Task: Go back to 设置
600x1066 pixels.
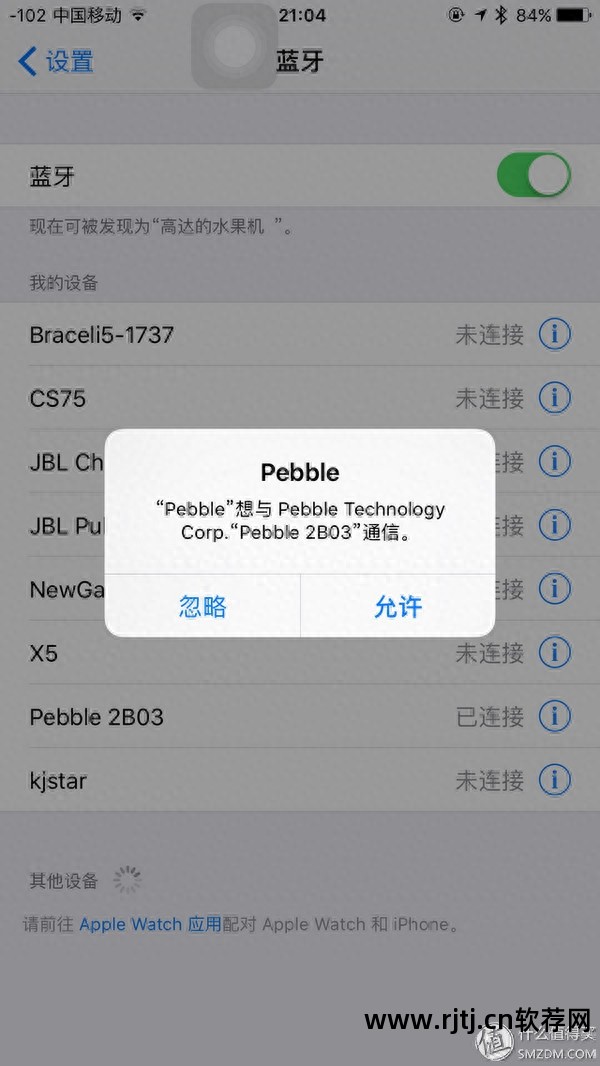Action: [56, 60]
